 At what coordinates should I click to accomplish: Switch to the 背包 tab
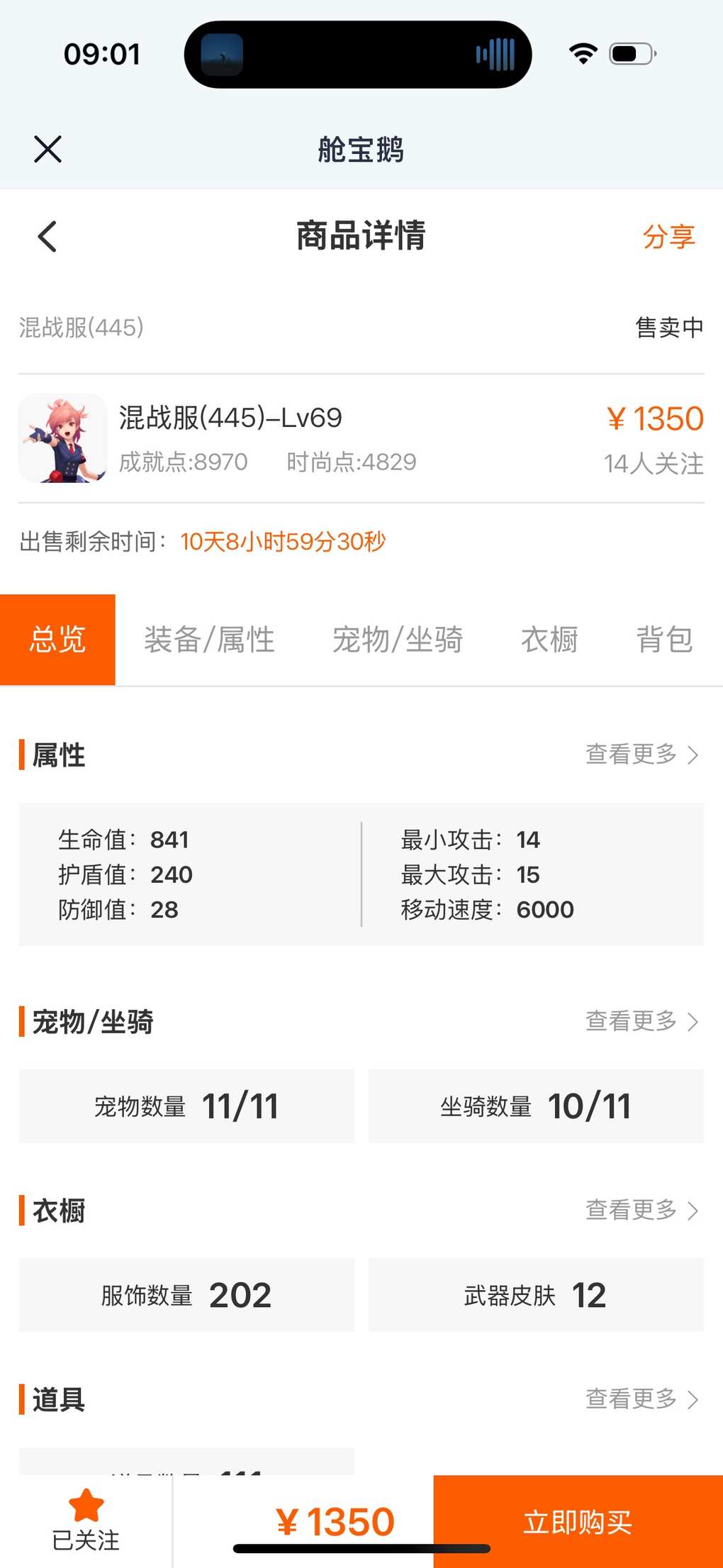click(664, 639)
